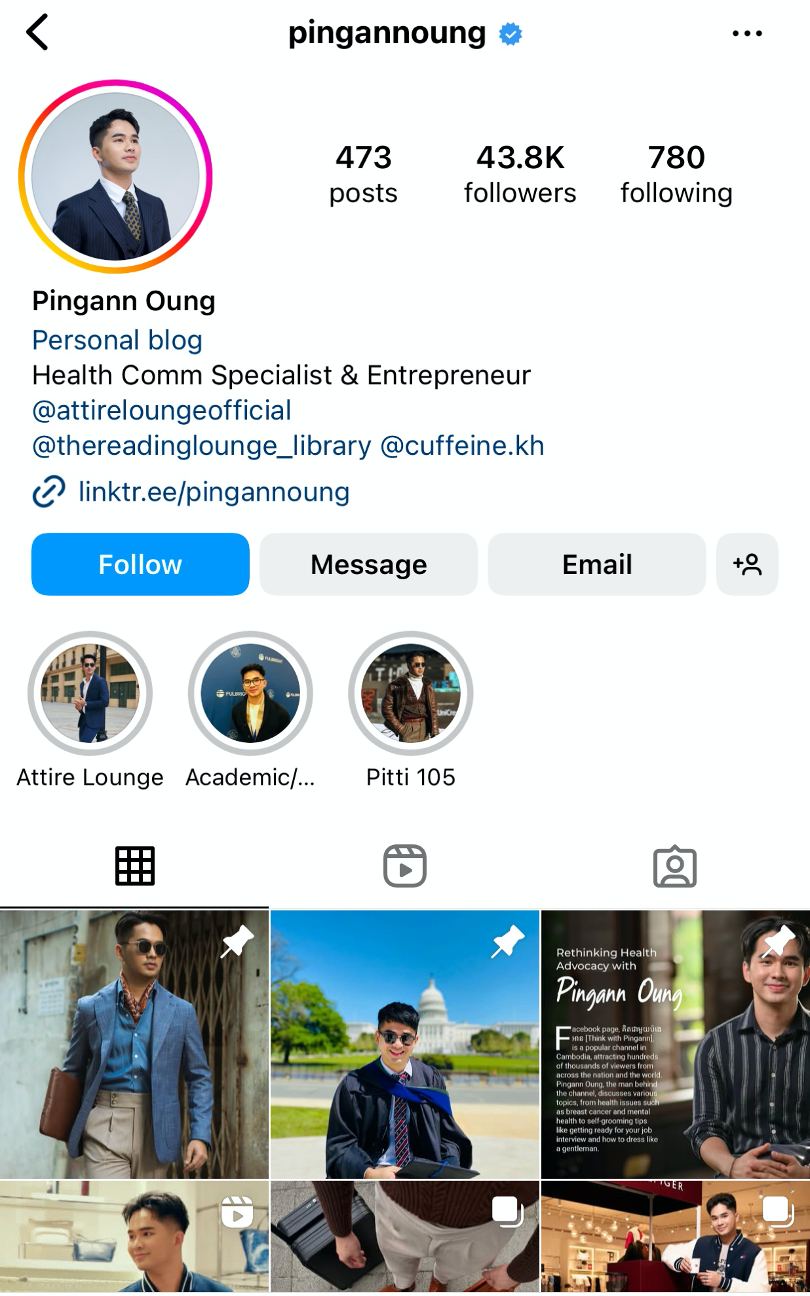Screen dimensions: 810x1296
Task: Open the @attireloungeofficial profile link
Action: tap(162, 411)
